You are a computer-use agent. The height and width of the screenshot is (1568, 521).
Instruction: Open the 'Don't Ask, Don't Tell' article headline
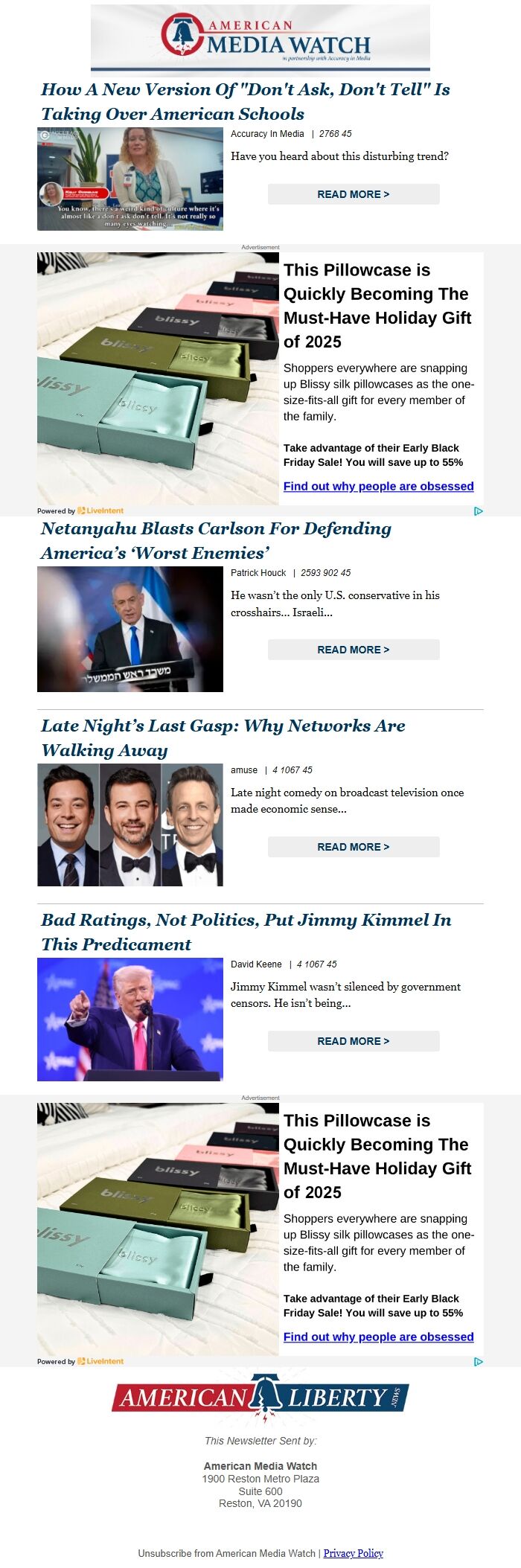pos(246,101)
